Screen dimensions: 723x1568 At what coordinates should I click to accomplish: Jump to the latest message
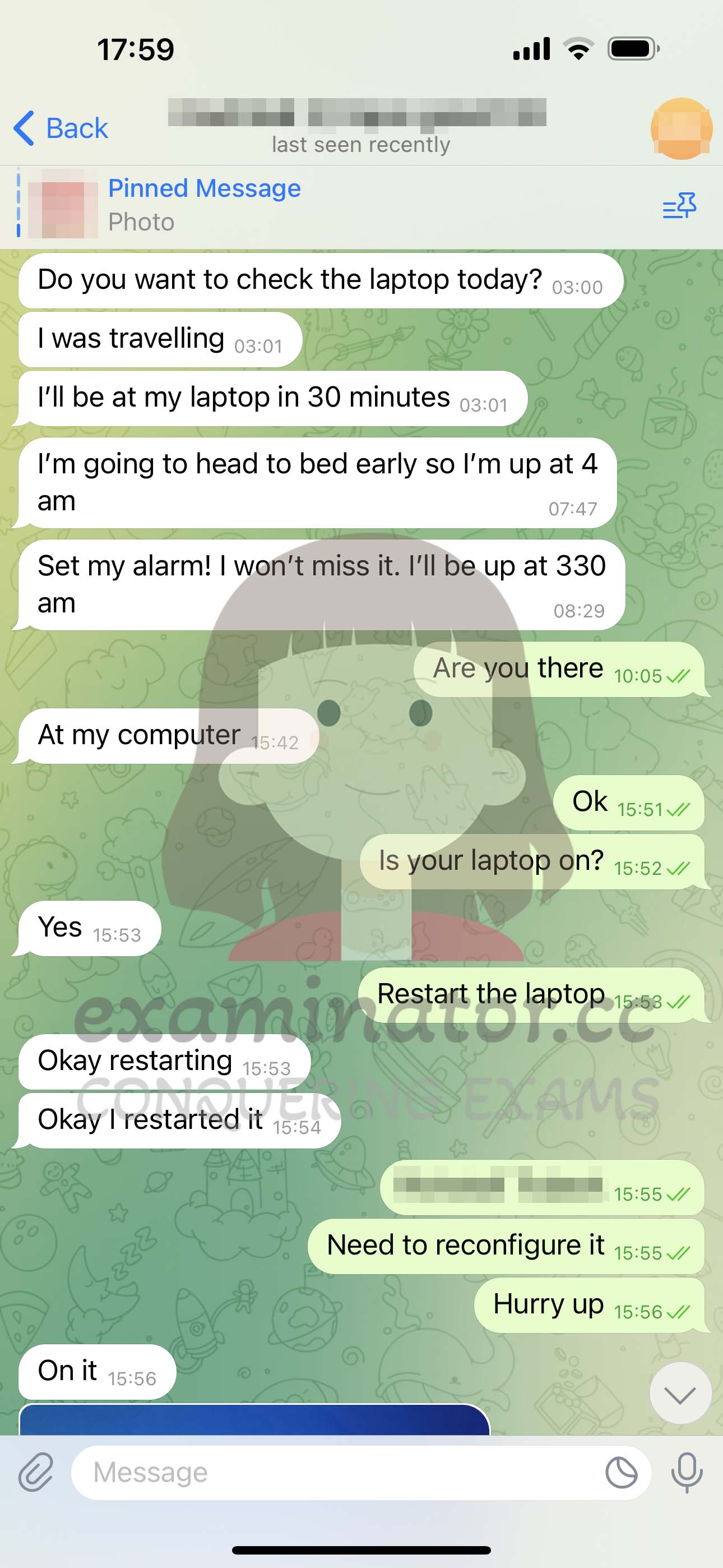680,1394
